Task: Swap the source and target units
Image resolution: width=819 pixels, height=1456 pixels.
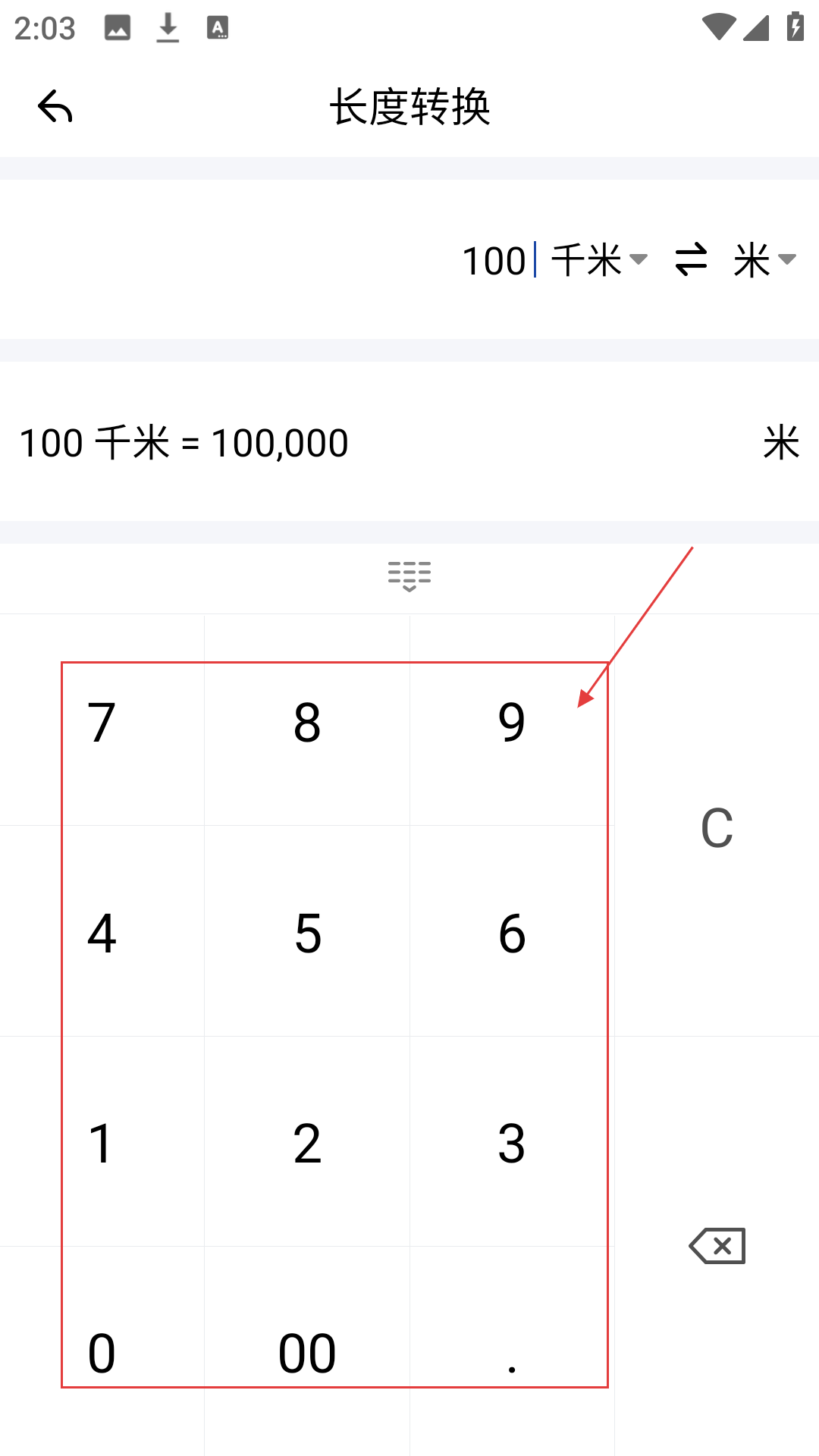Action: [691, 260]
